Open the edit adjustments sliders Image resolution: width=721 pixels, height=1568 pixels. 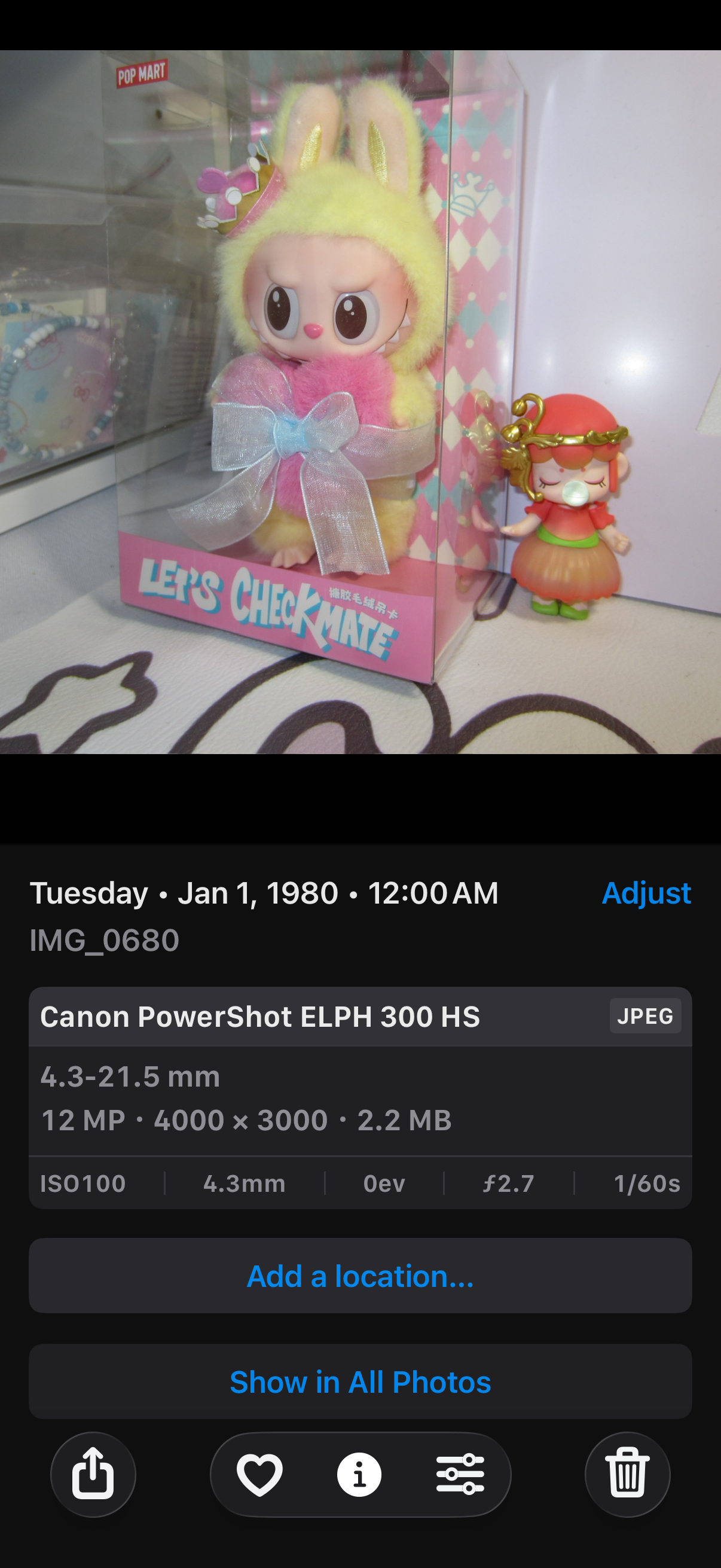click(x=460, y=1474)
